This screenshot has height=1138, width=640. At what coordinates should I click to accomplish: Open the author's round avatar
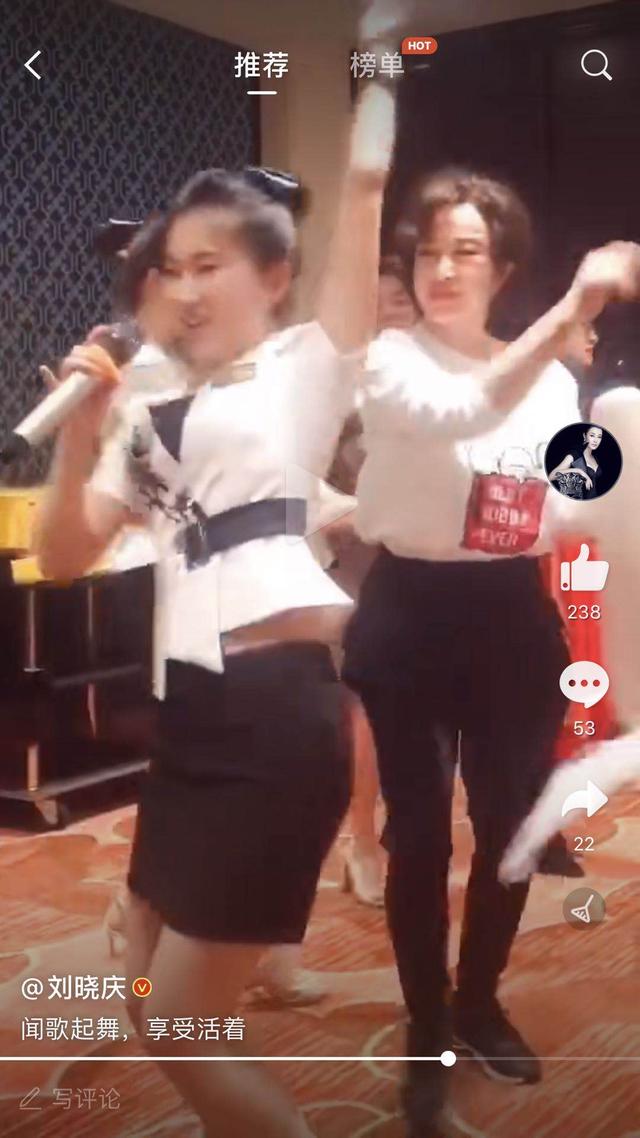584,461
